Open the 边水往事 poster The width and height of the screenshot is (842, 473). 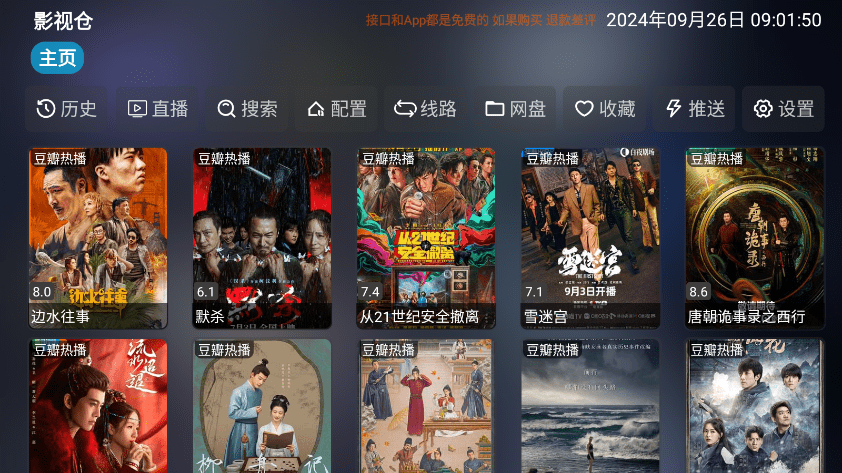pyautogui.click(x=98, y=237)
